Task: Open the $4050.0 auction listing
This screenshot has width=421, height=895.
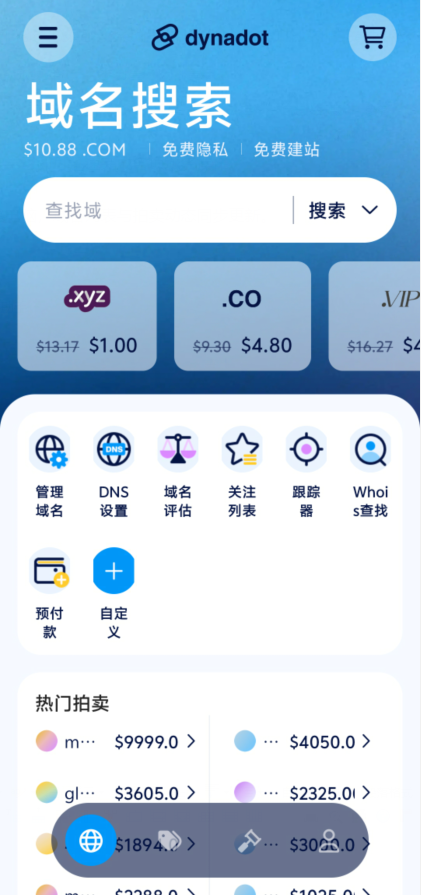Action: point(302,741)
